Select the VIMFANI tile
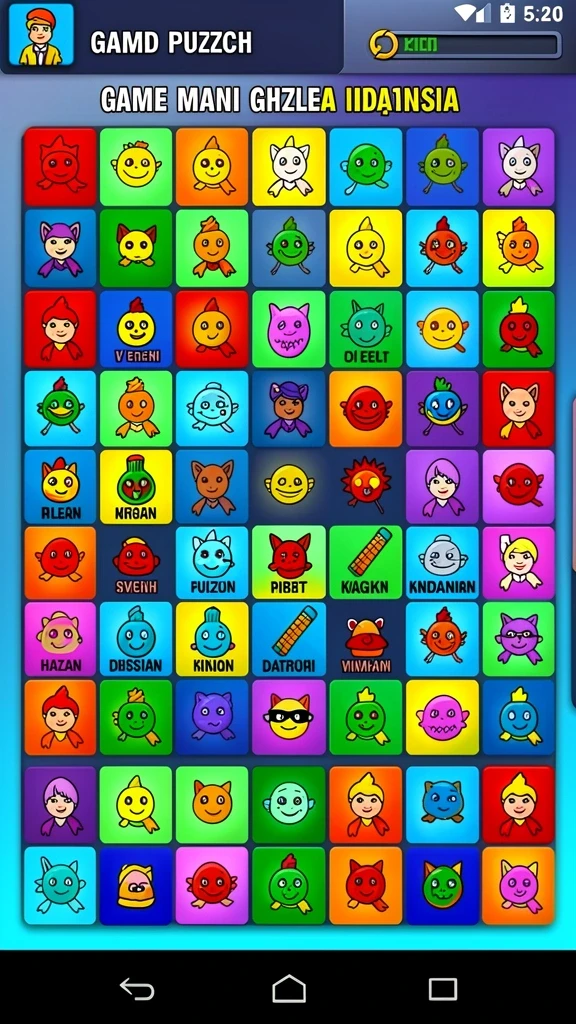 tap(366, 639)
